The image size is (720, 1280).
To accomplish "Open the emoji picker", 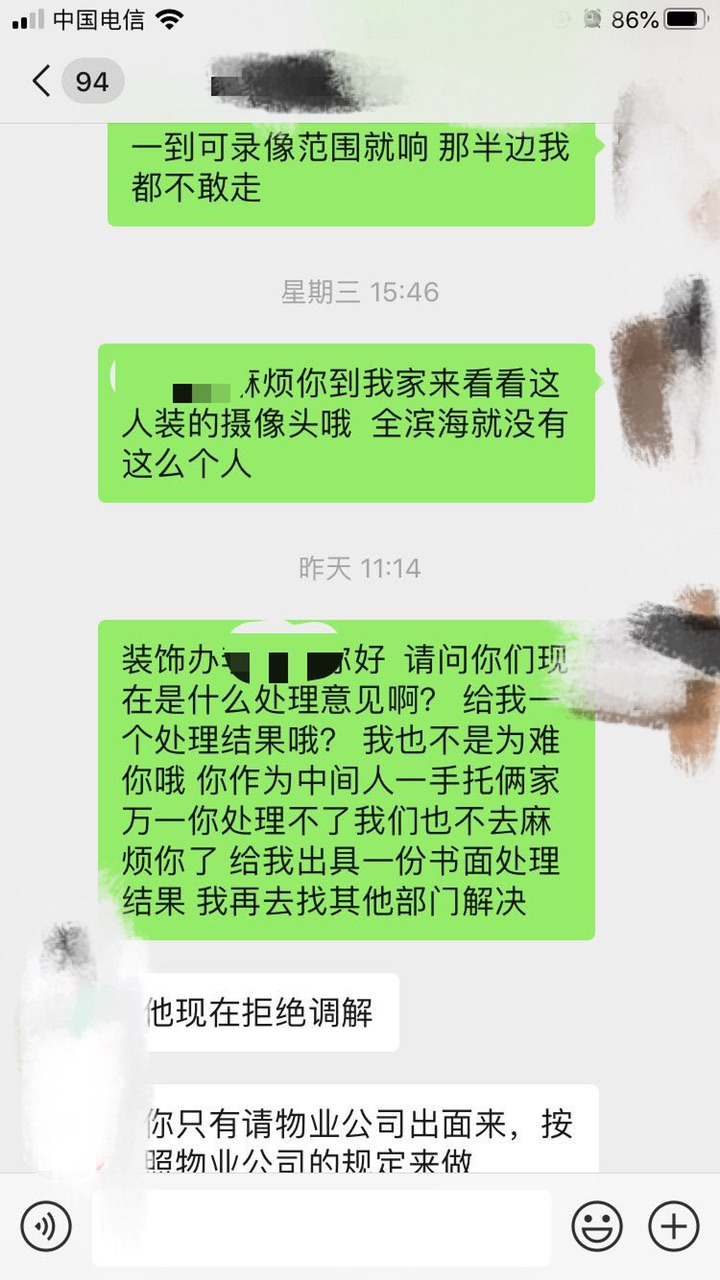I will [597, 1226].
